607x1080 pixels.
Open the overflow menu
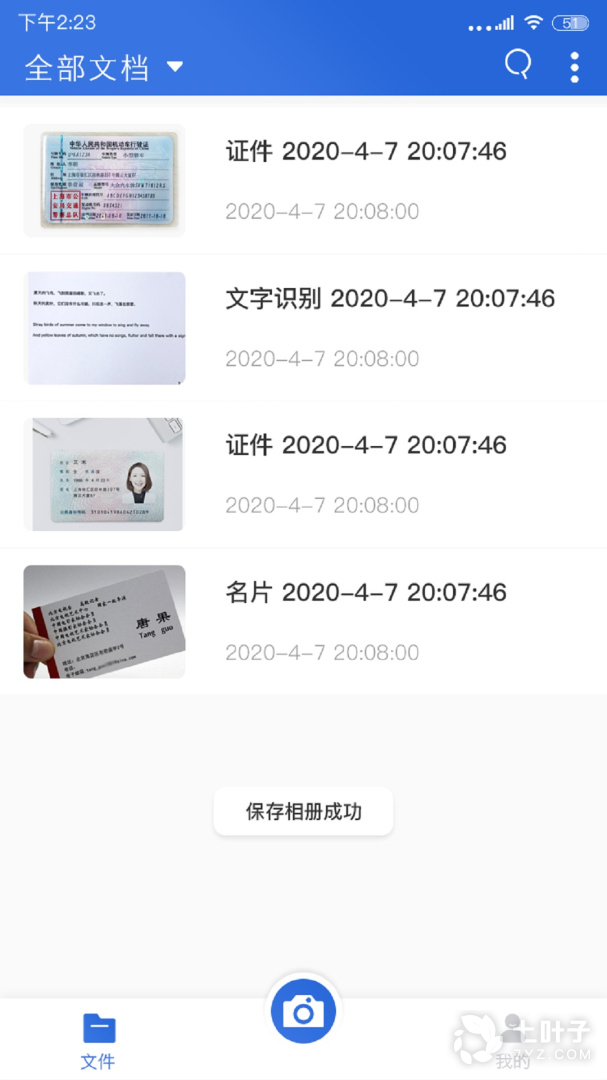[x=574, y=66]
